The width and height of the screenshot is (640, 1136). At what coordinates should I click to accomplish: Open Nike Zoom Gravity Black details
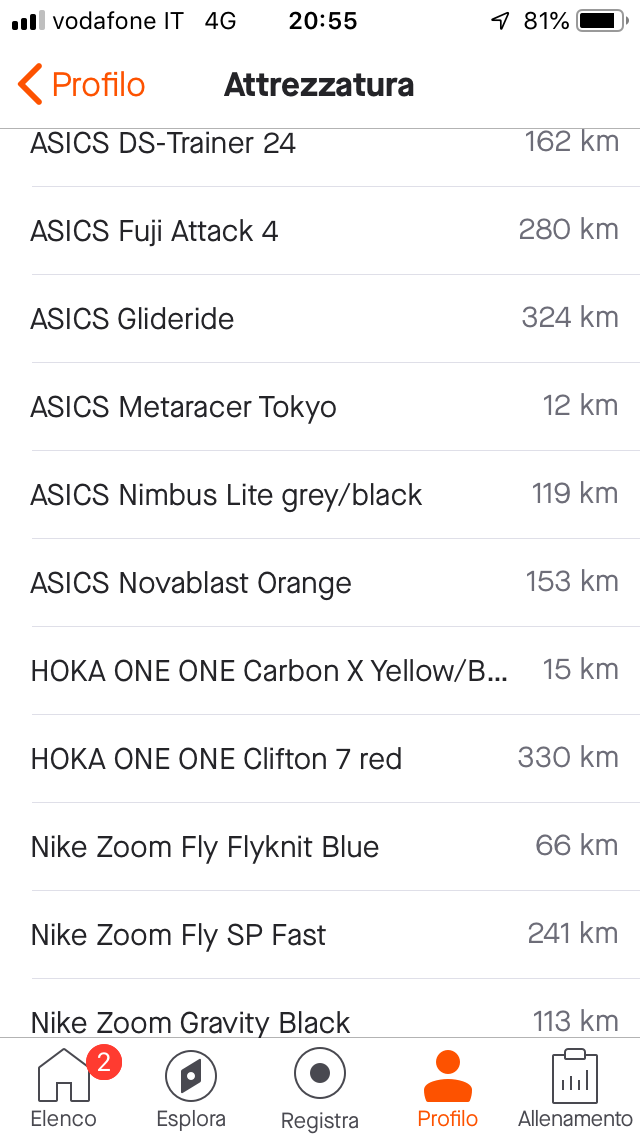point(320,1020)
